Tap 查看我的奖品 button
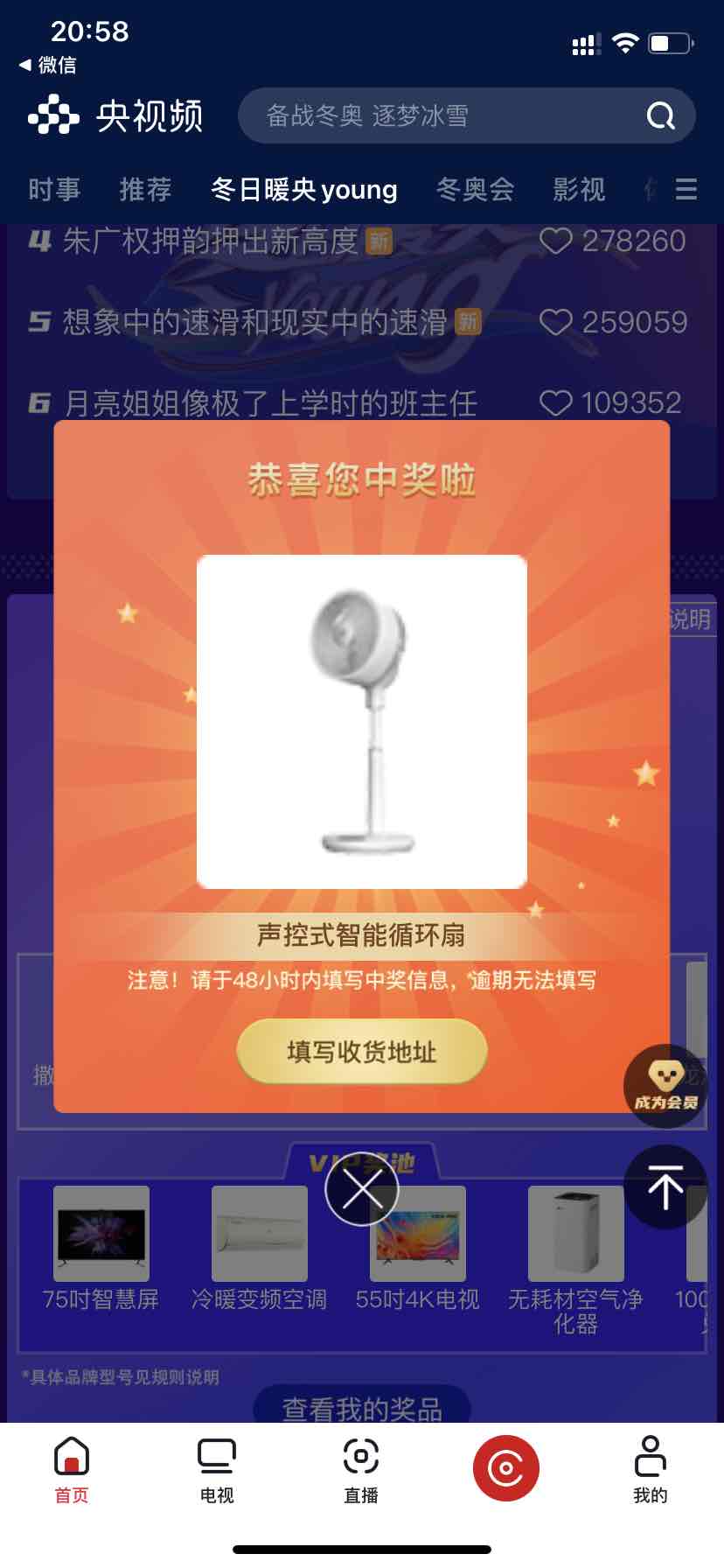The image size is (724, 1568). click(x=361, y=1408)
